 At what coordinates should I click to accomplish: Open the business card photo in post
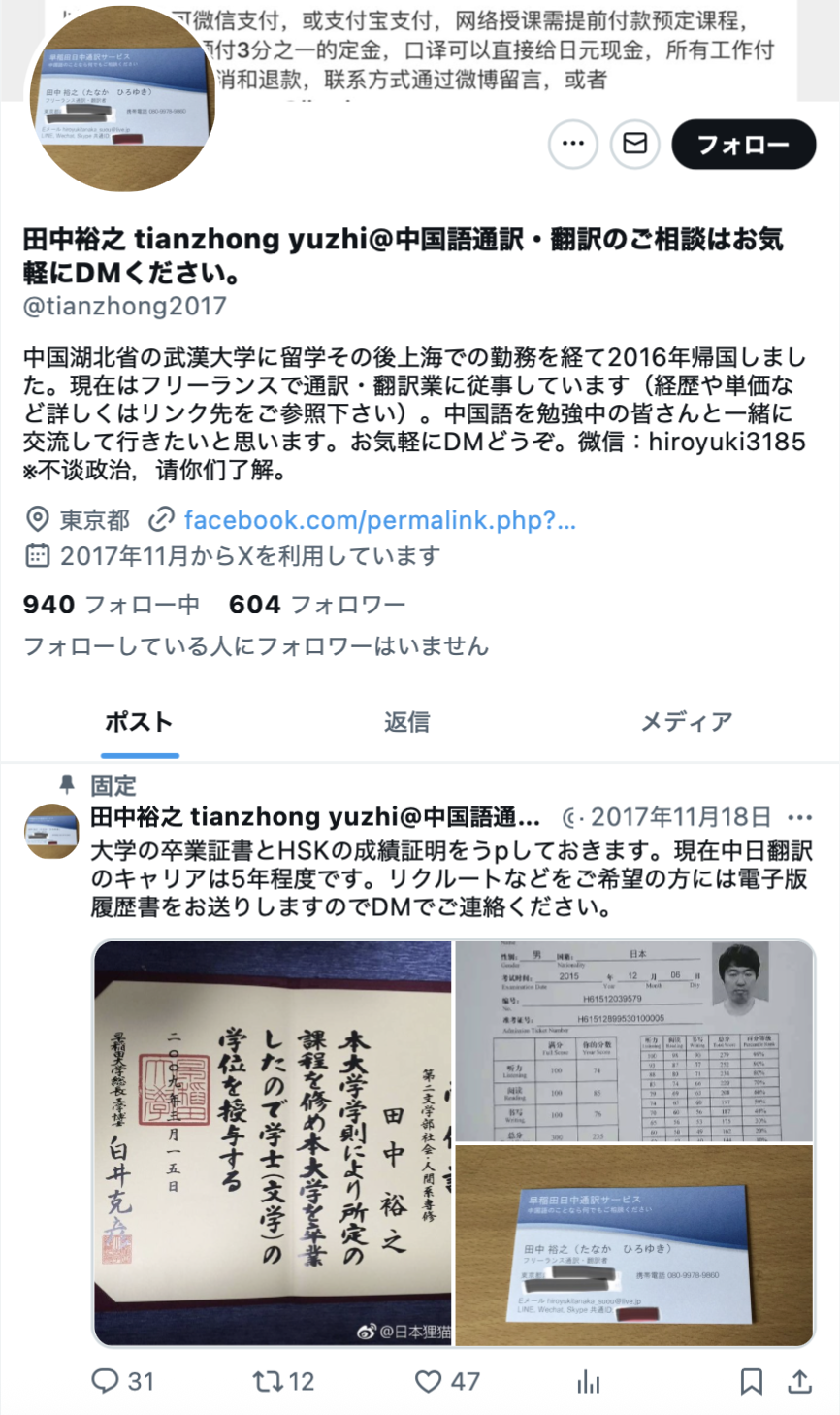634,1246
